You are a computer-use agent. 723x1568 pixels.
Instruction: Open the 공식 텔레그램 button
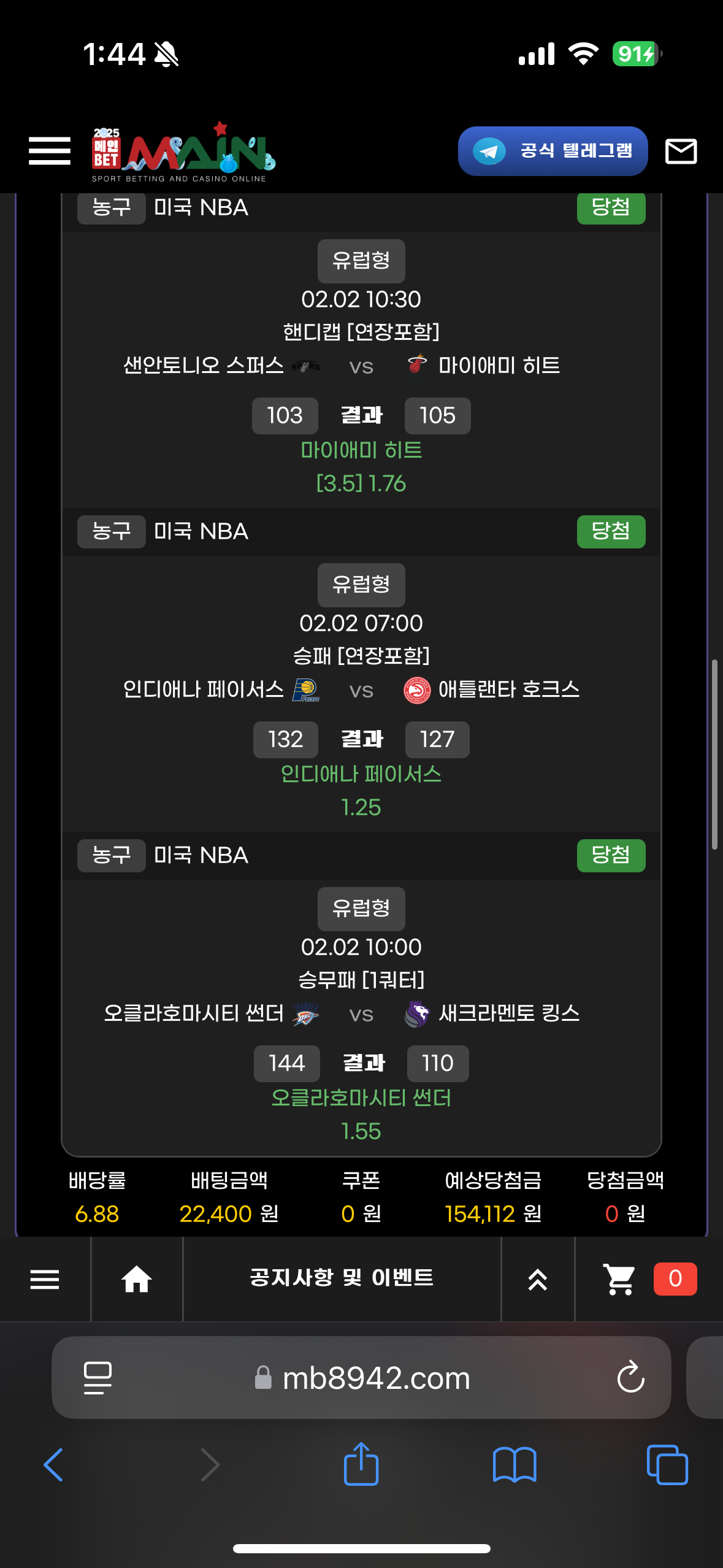tap(553, 151)
